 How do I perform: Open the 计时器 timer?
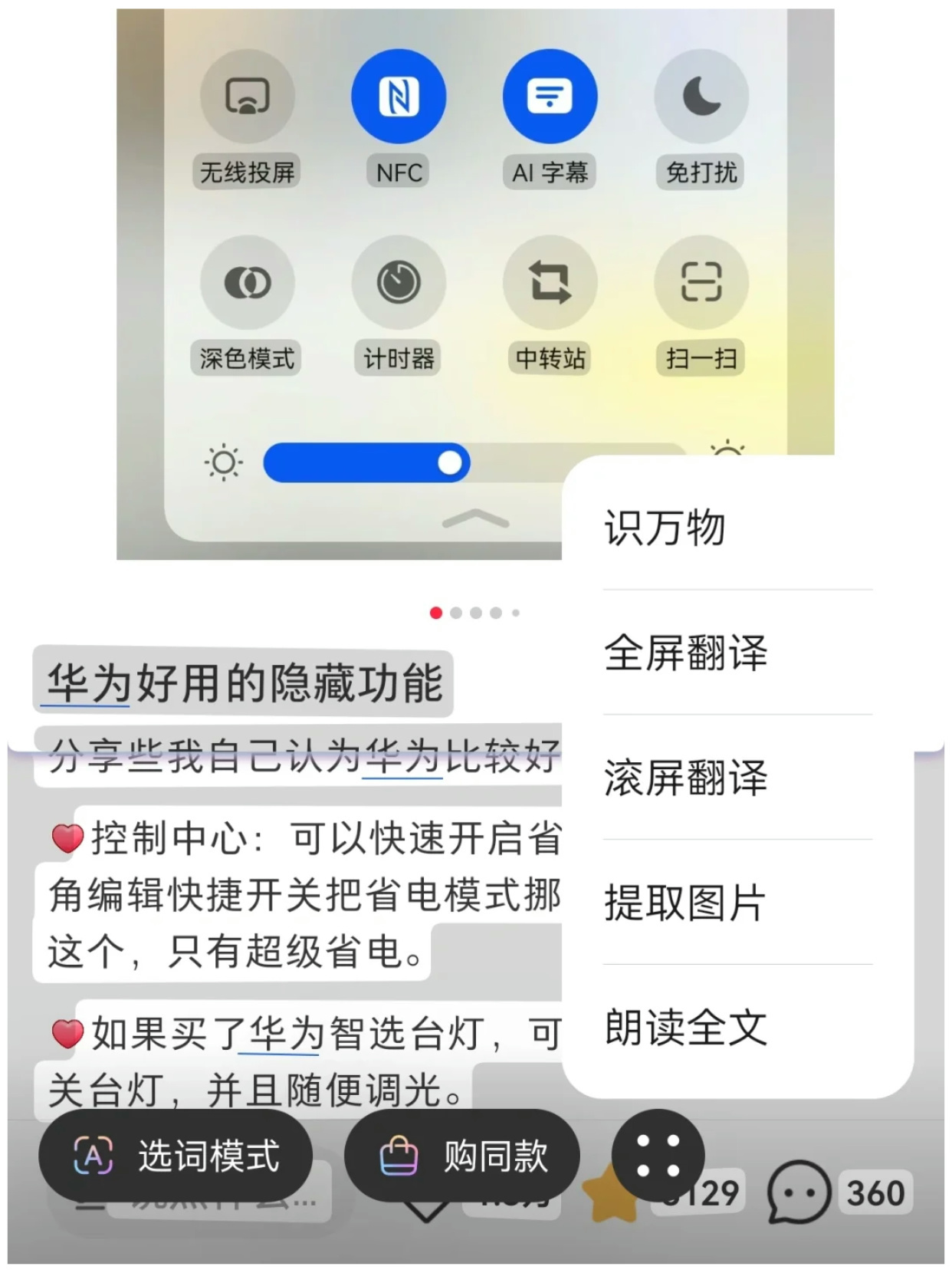(x=398, y=282)
